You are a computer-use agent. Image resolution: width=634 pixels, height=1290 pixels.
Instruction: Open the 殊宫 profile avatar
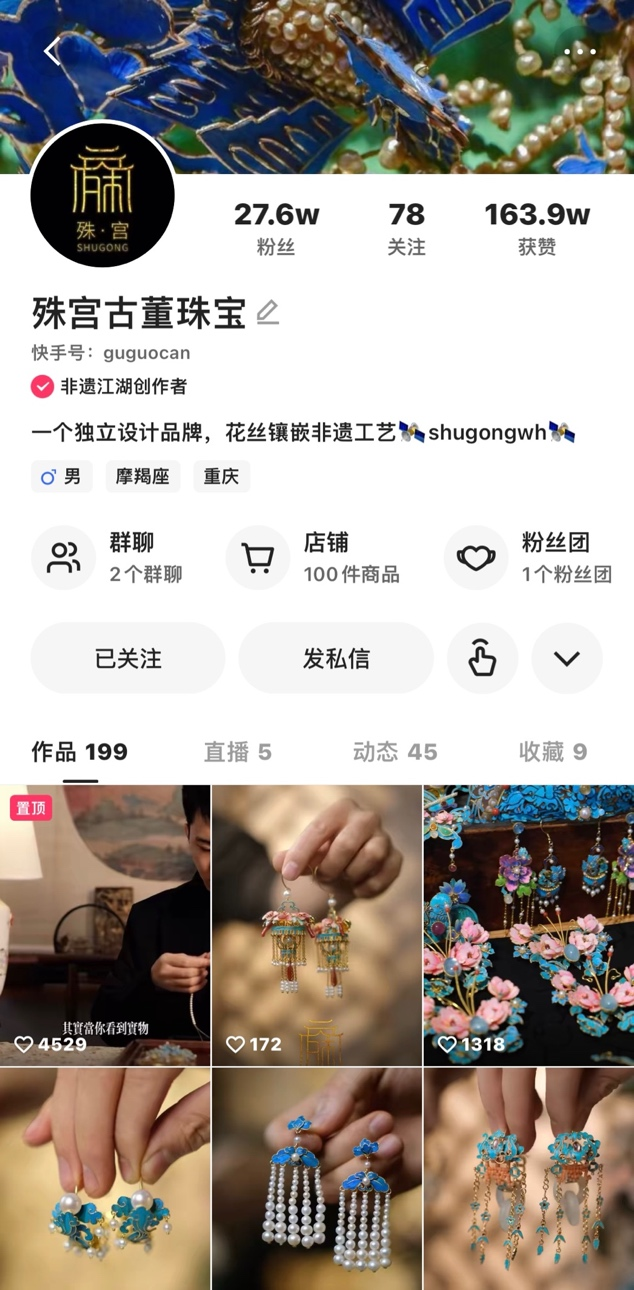[x=103, y=195]
